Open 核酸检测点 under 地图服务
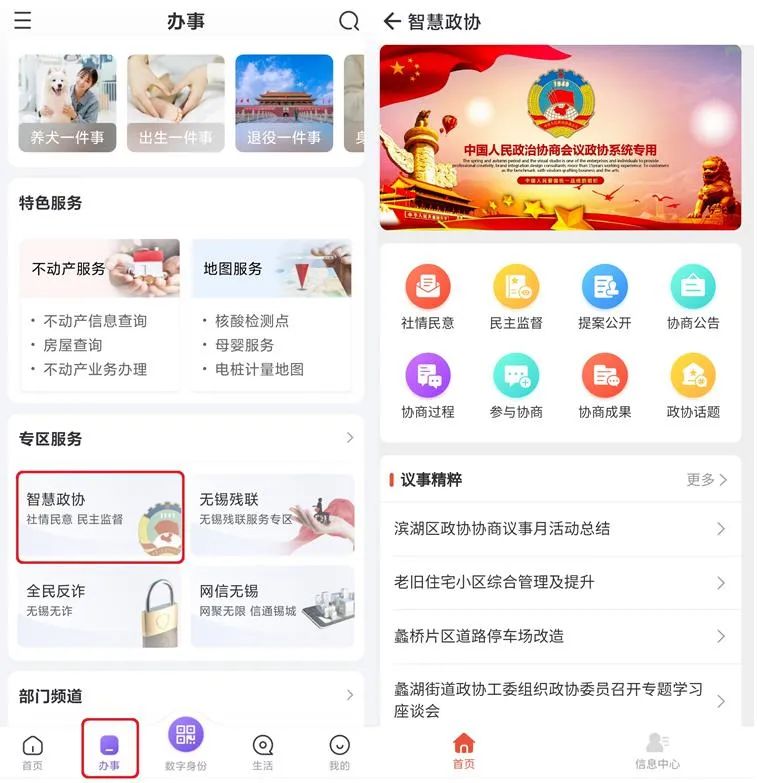Image resolution: width=757 pixels, height=783 pixels. coord(252,321)
